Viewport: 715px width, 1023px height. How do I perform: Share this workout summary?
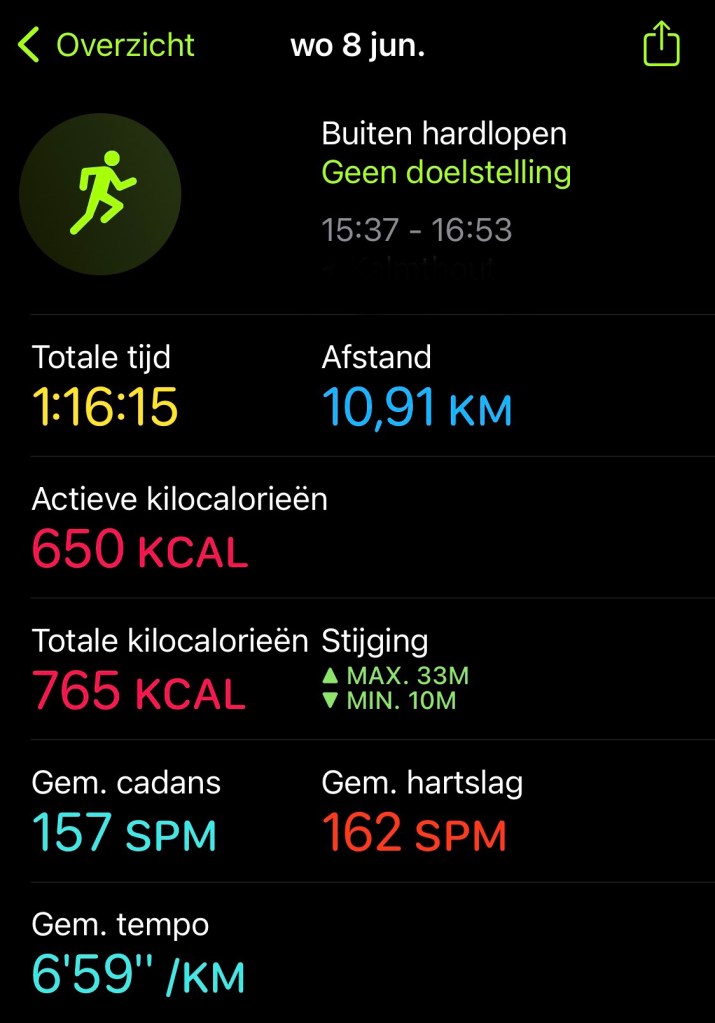(x=661, y=45)
